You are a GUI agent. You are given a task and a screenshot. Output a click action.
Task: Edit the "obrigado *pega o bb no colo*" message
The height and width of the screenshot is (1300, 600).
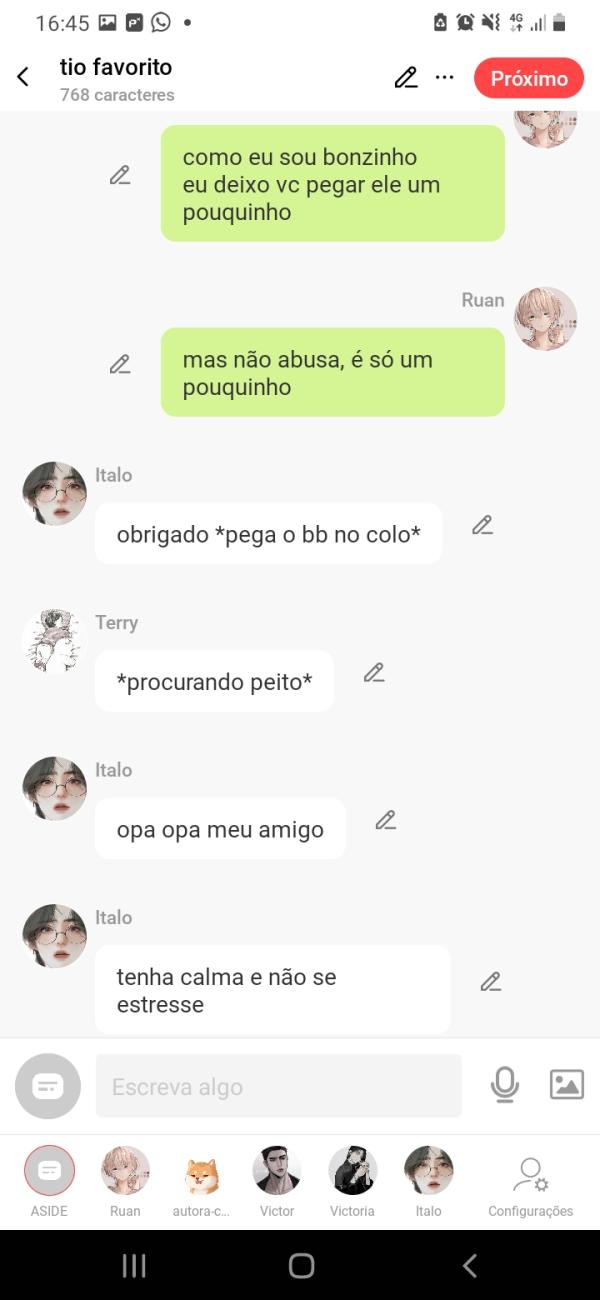point(482,526)
